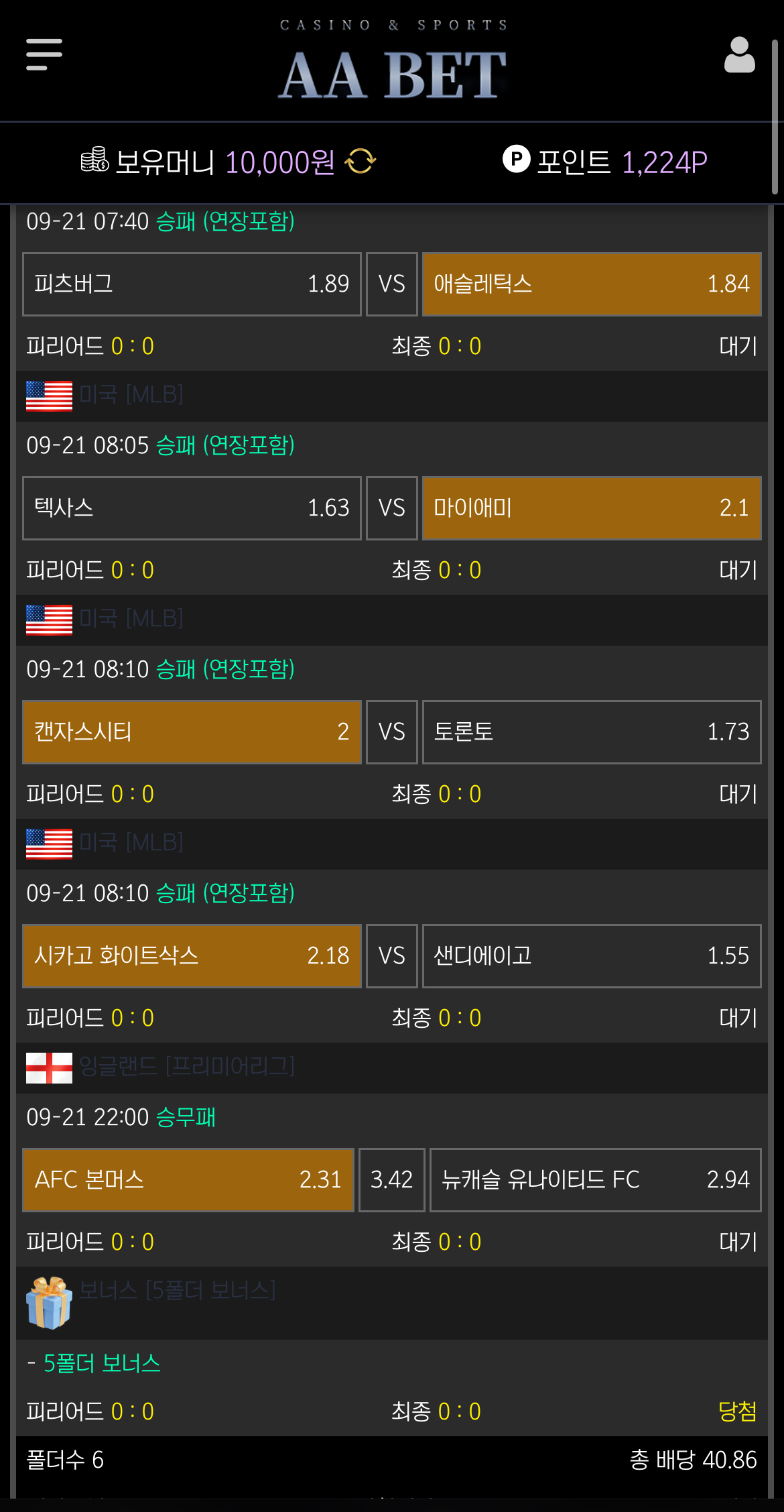Viewport: 784px width, 1512px height.
Task: Select 캔자스시티 at odds 2
Action: tap(192, 732)
